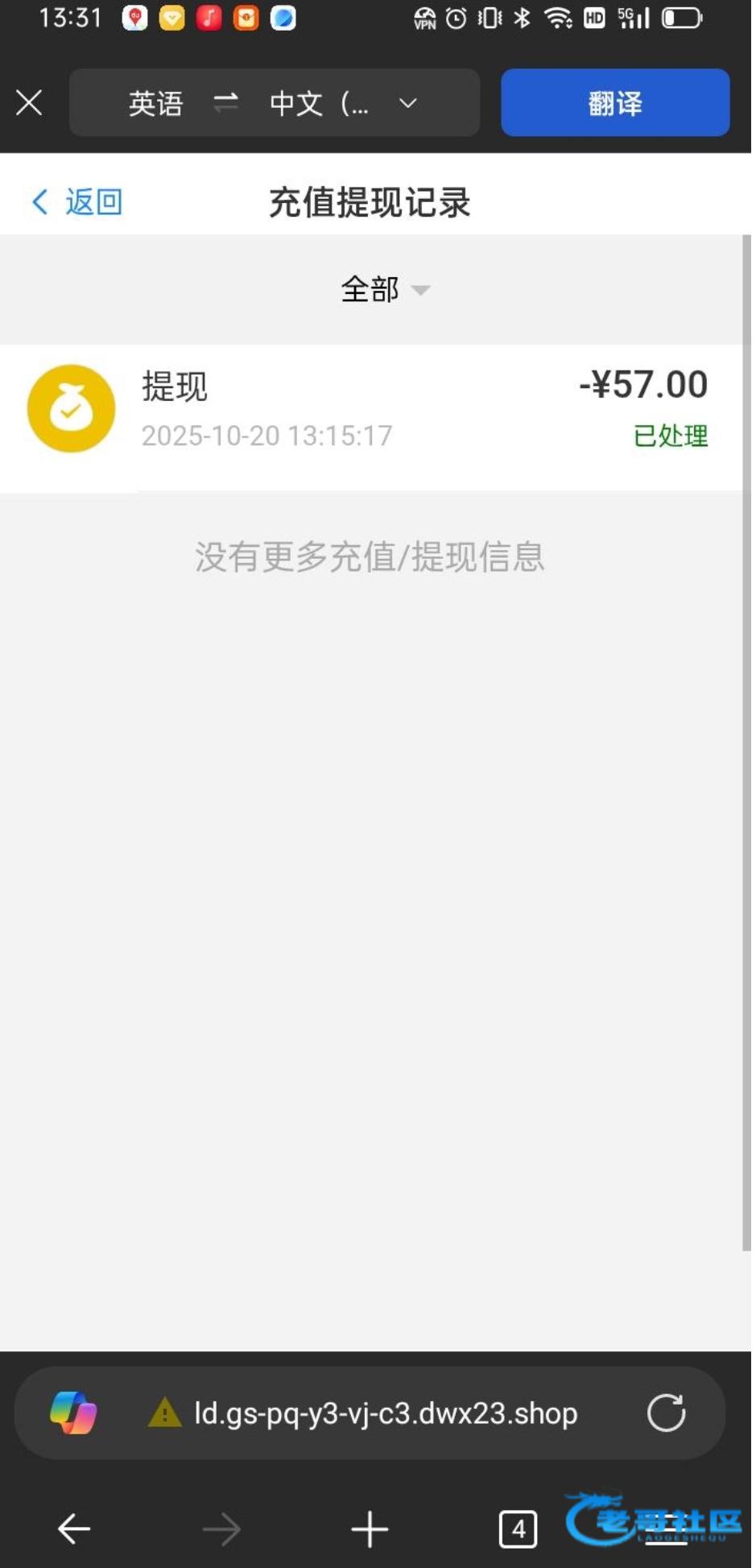Expand the 全部 filter dropdown
756x1568 pixels.
385,289
